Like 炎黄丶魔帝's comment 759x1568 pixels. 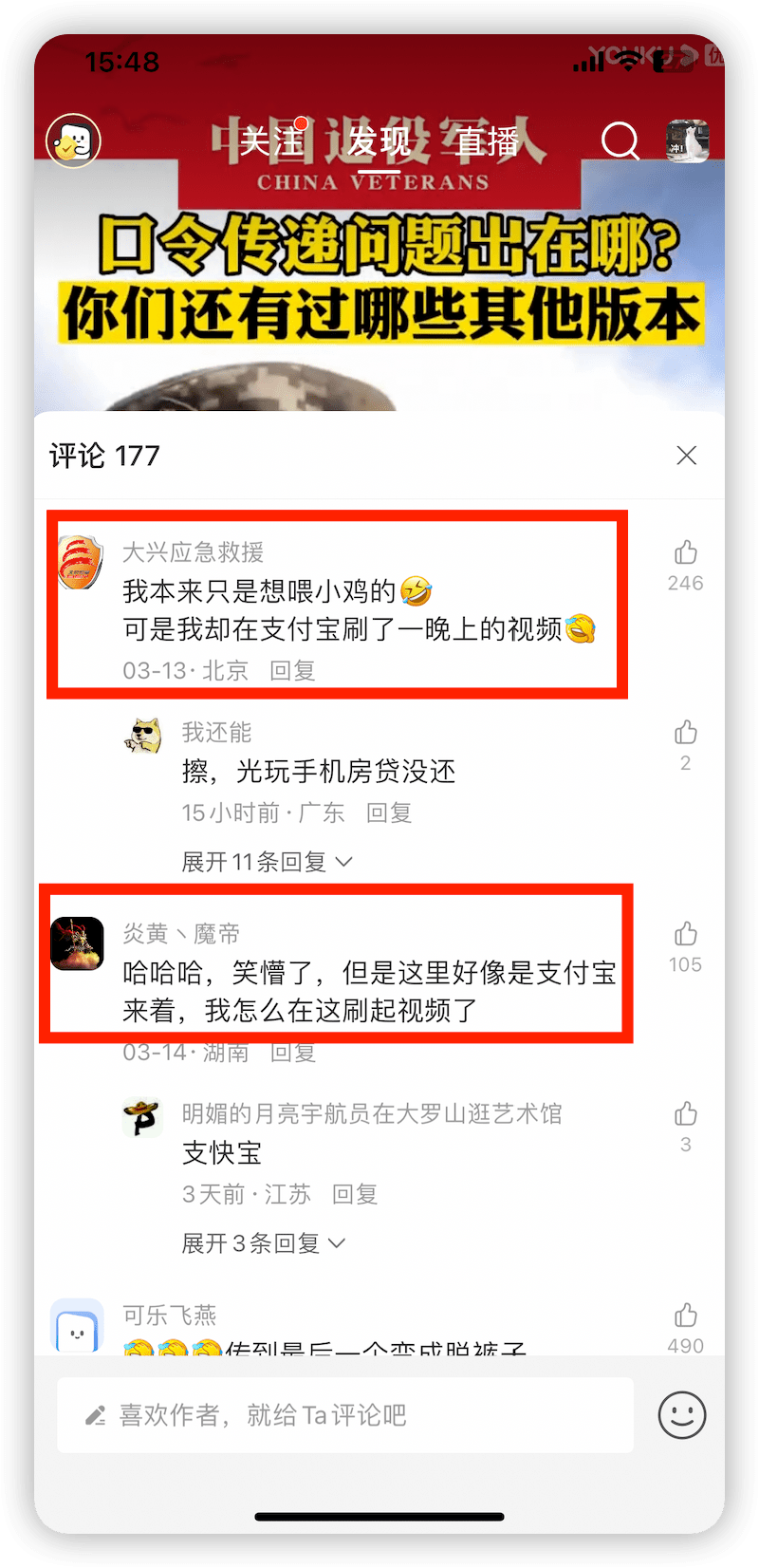(x=685, y=933)
